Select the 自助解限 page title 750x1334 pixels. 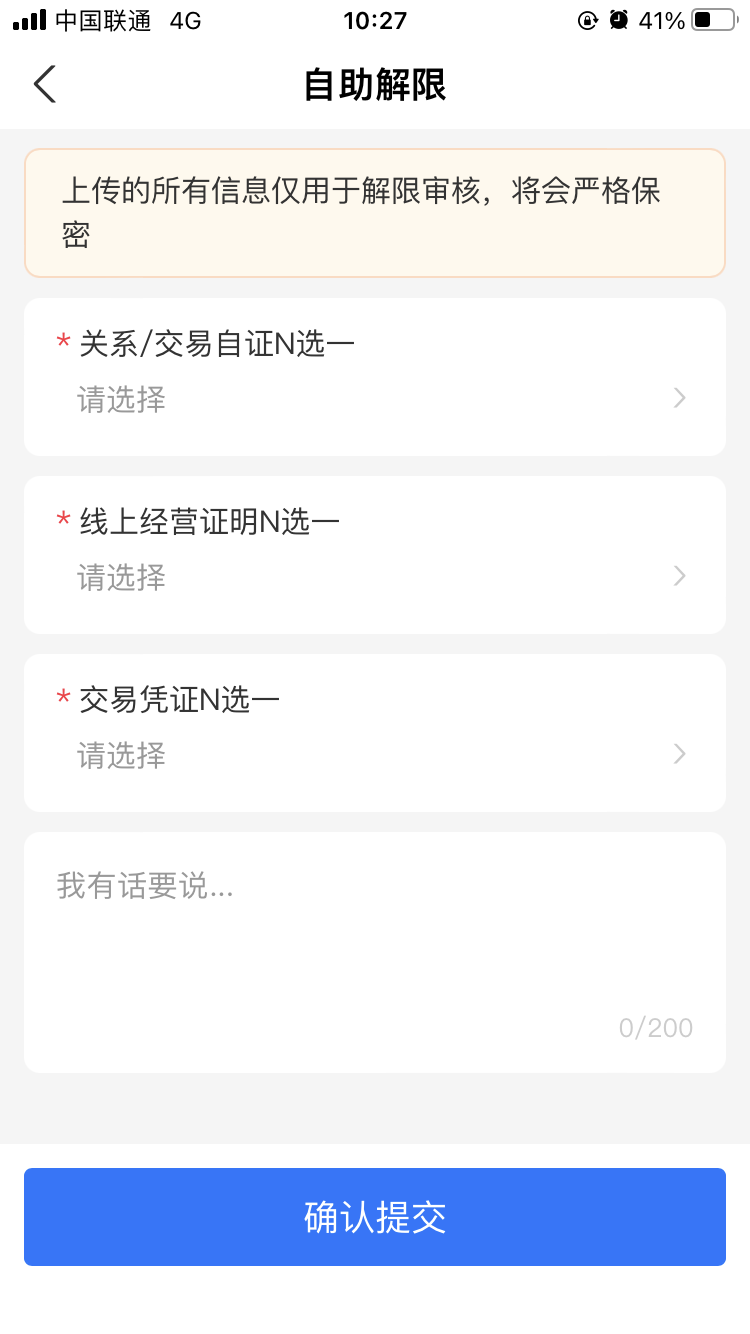[374, 86]
